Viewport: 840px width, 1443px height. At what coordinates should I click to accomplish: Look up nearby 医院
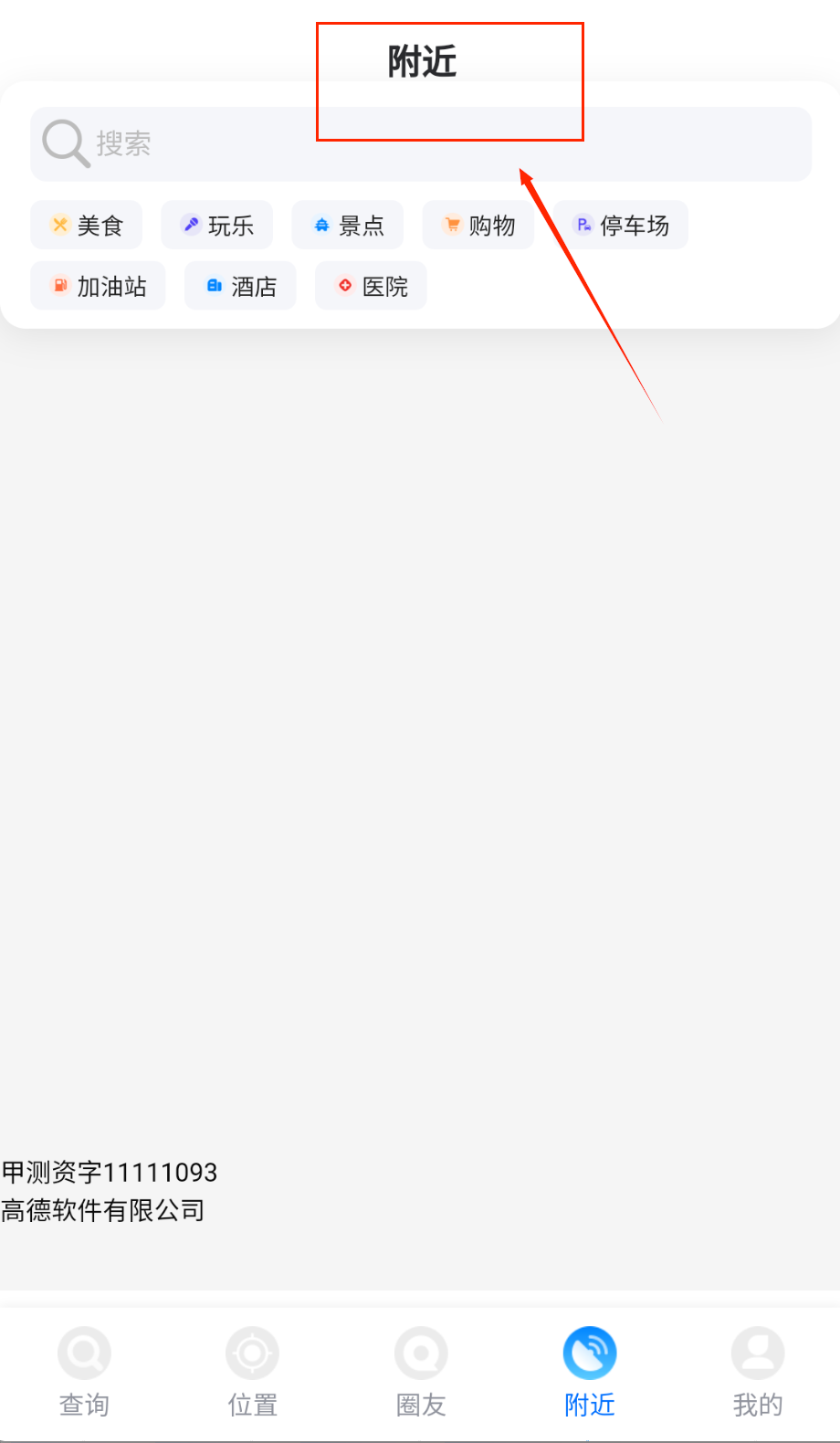tap(372, 287)
